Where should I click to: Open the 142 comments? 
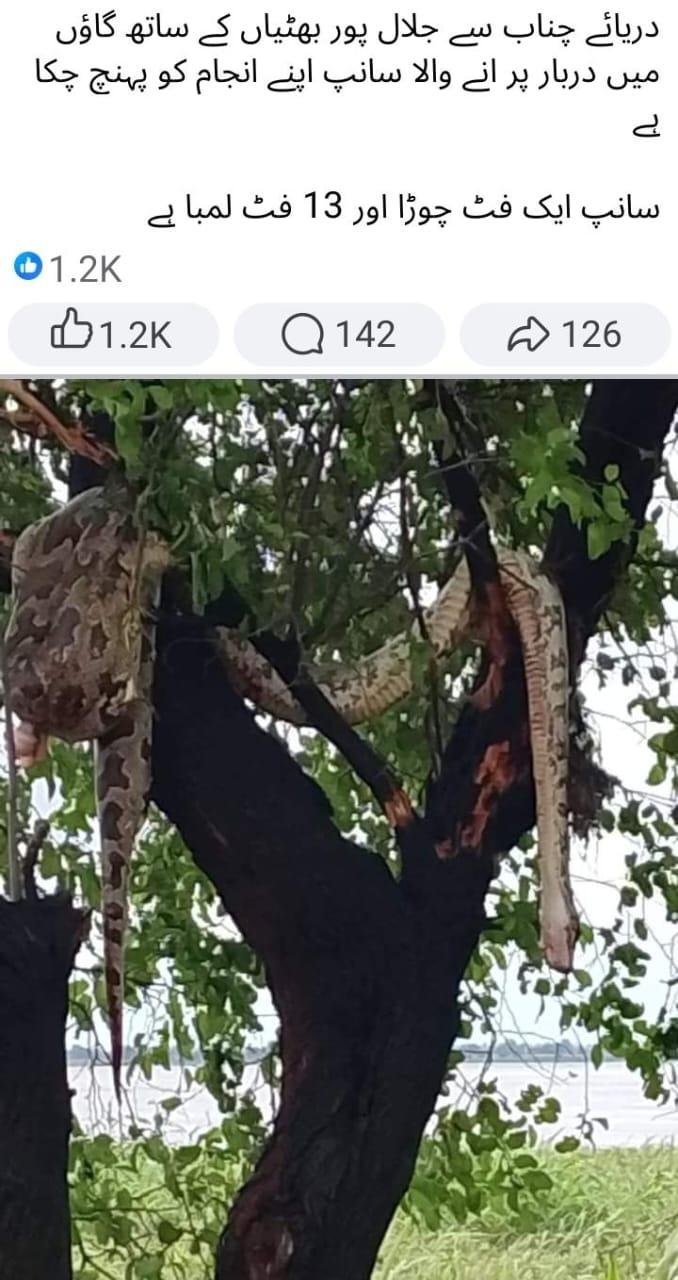(x=339, y=334)
